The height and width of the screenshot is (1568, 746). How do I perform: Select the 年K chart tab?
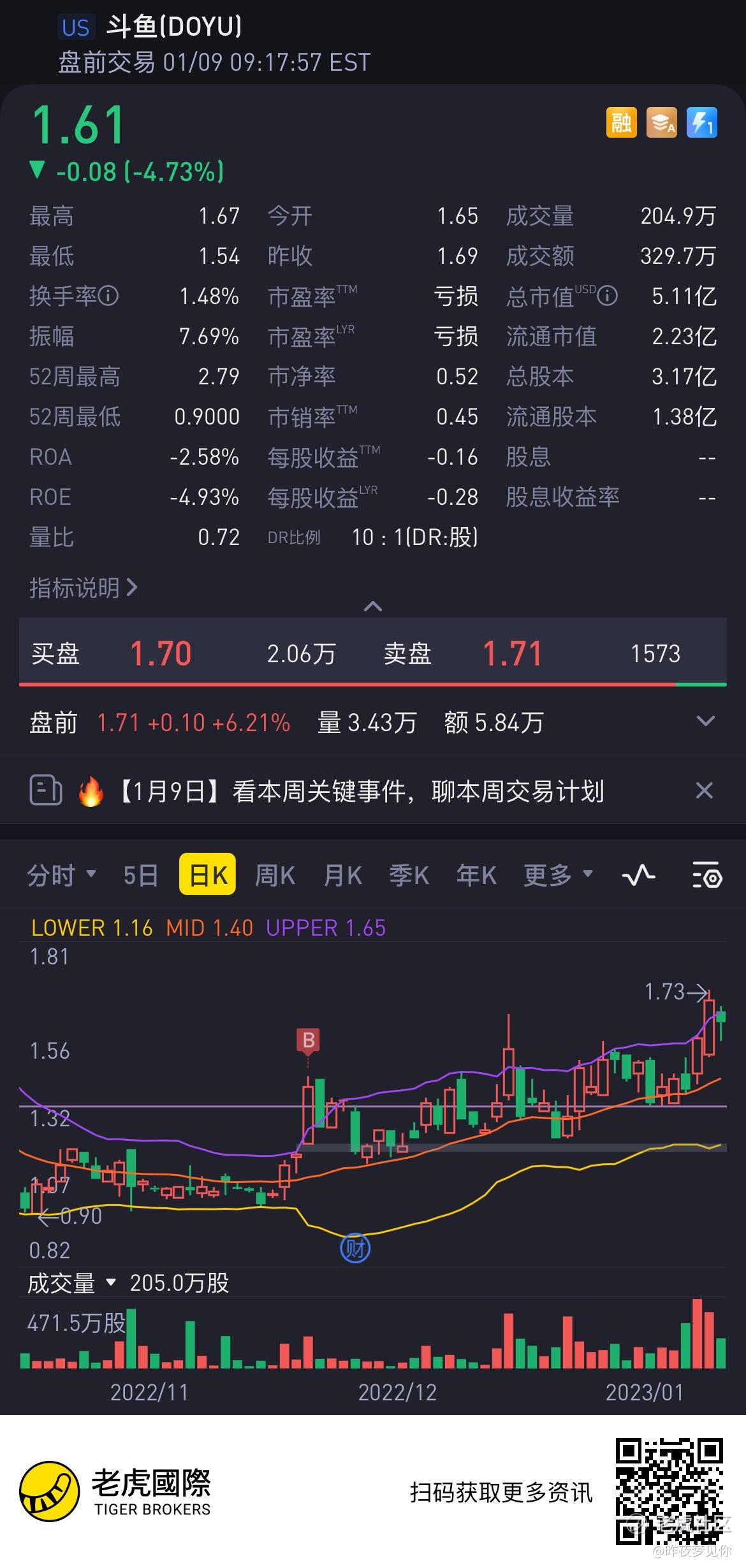[x=476, y=875]
